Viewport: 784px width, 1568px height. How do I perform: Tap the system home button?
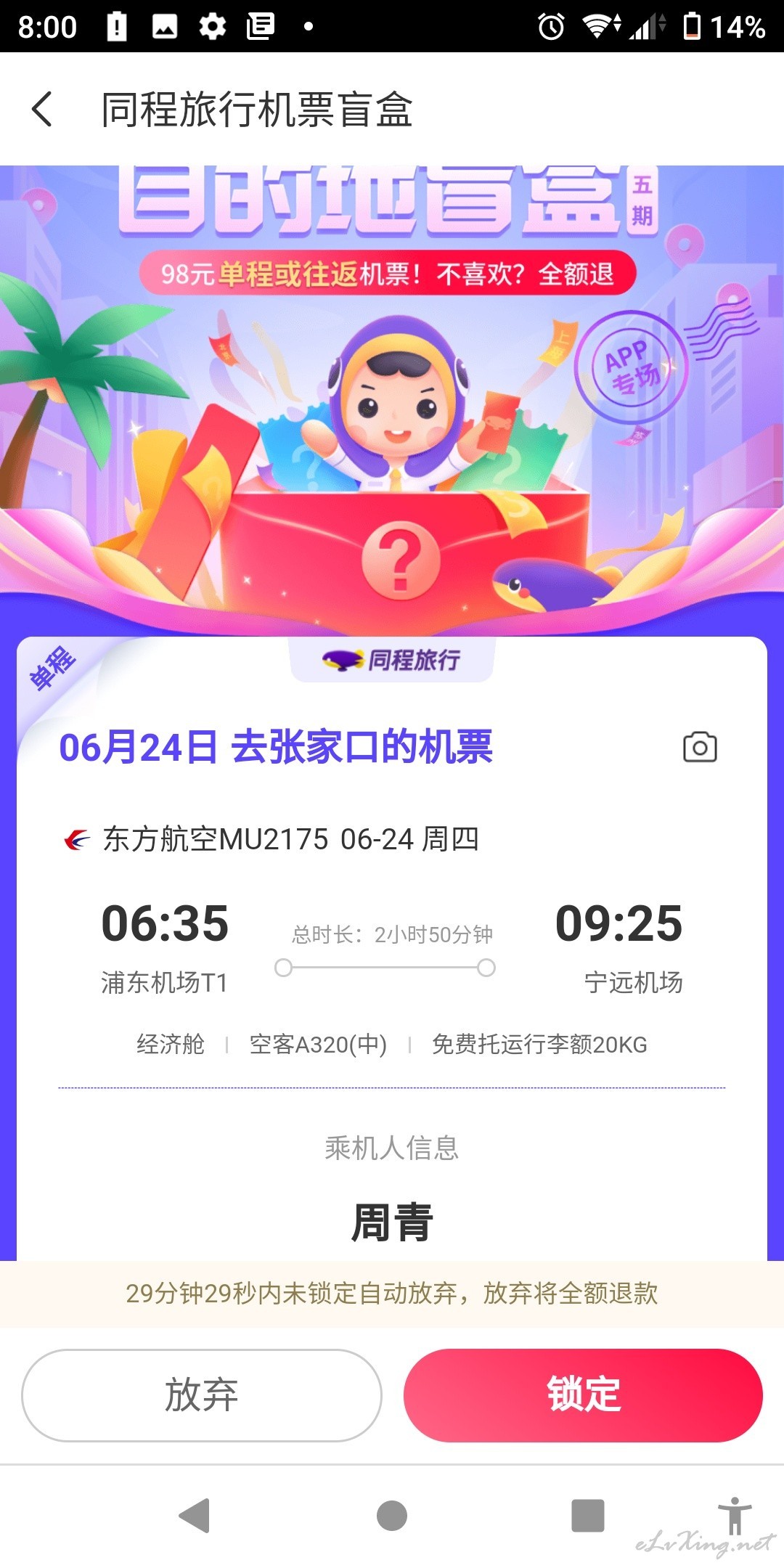392,1516
